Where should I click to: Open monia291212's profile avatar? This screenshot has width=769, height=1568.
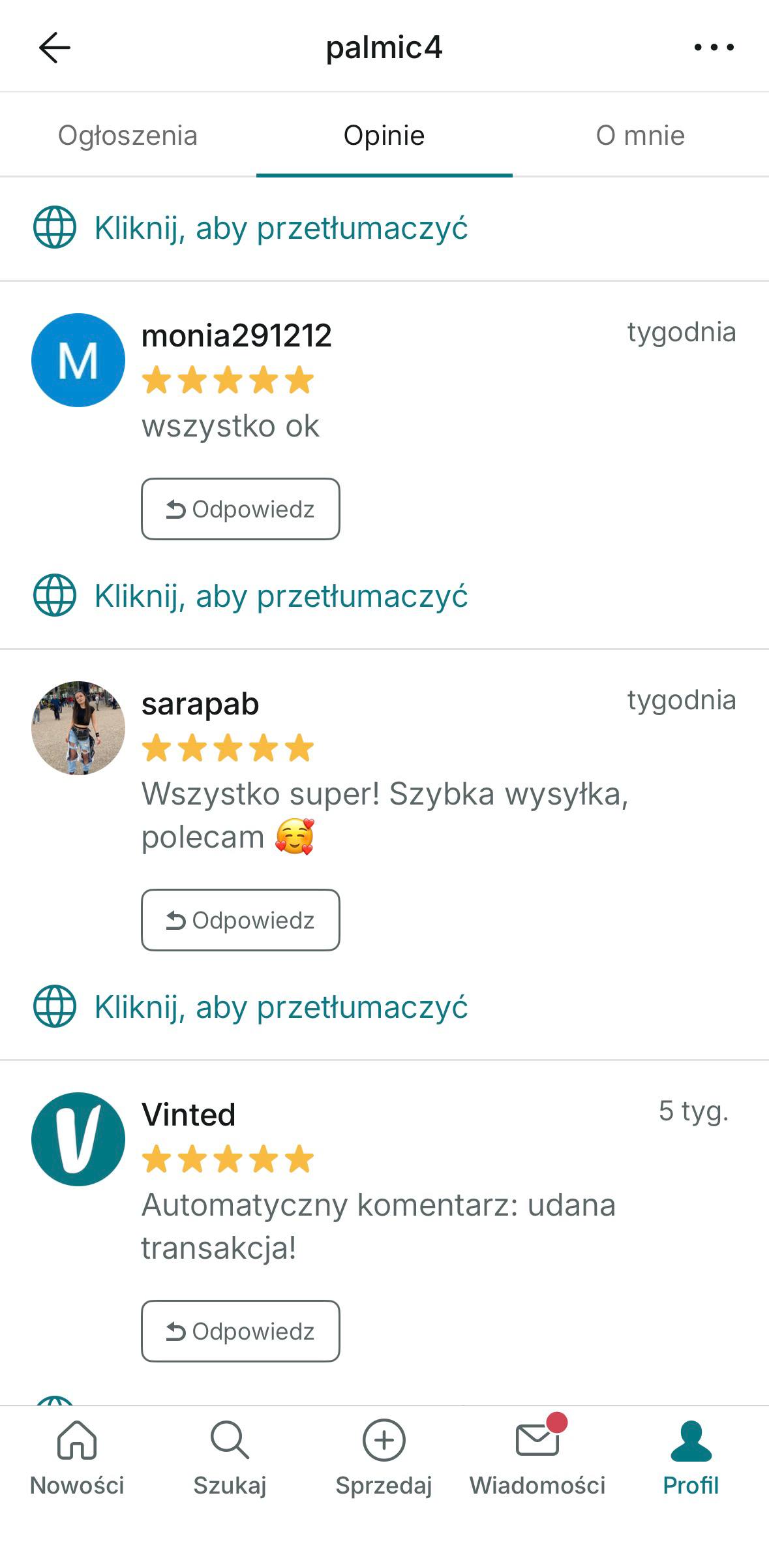[x=78, y=360]
